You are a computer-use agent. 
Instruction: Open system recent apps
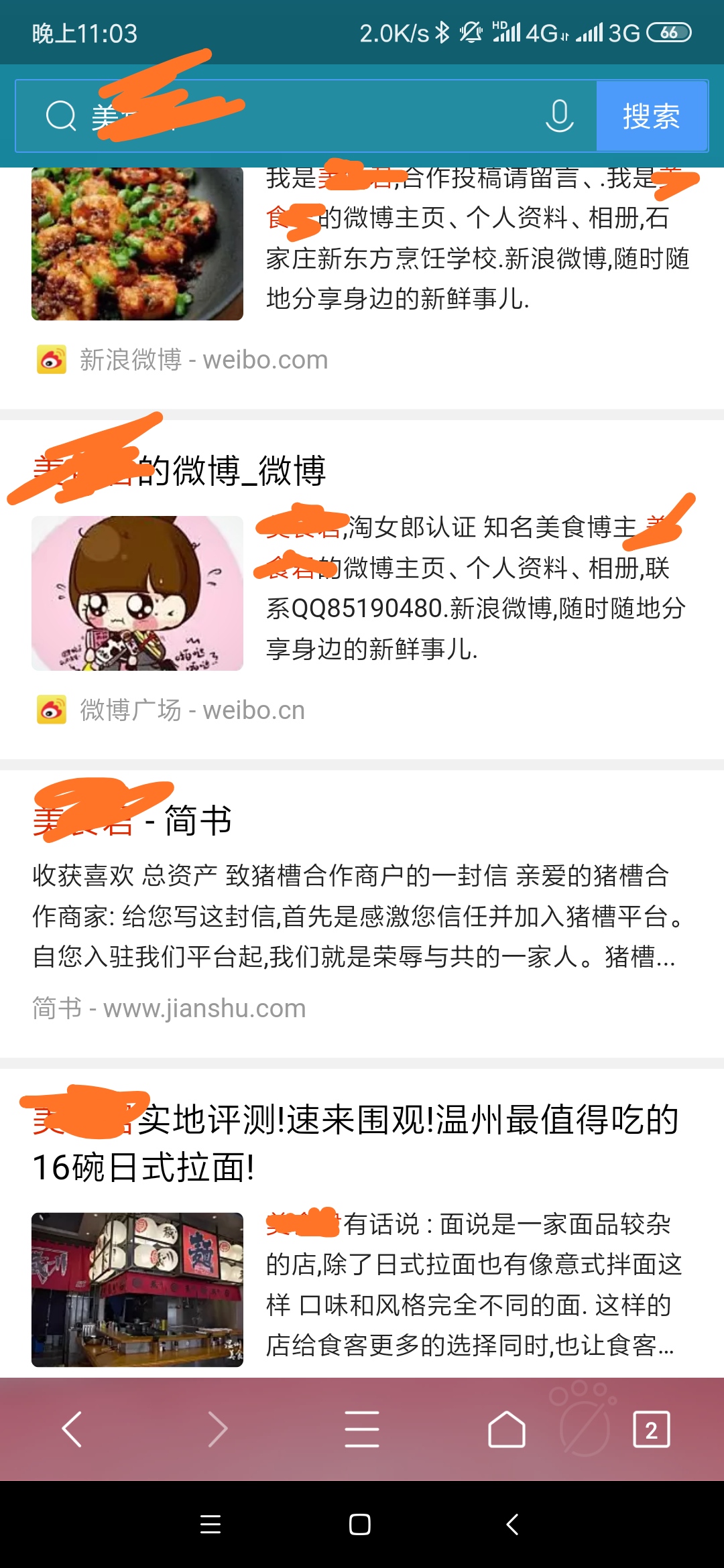tap(210, 1524)
